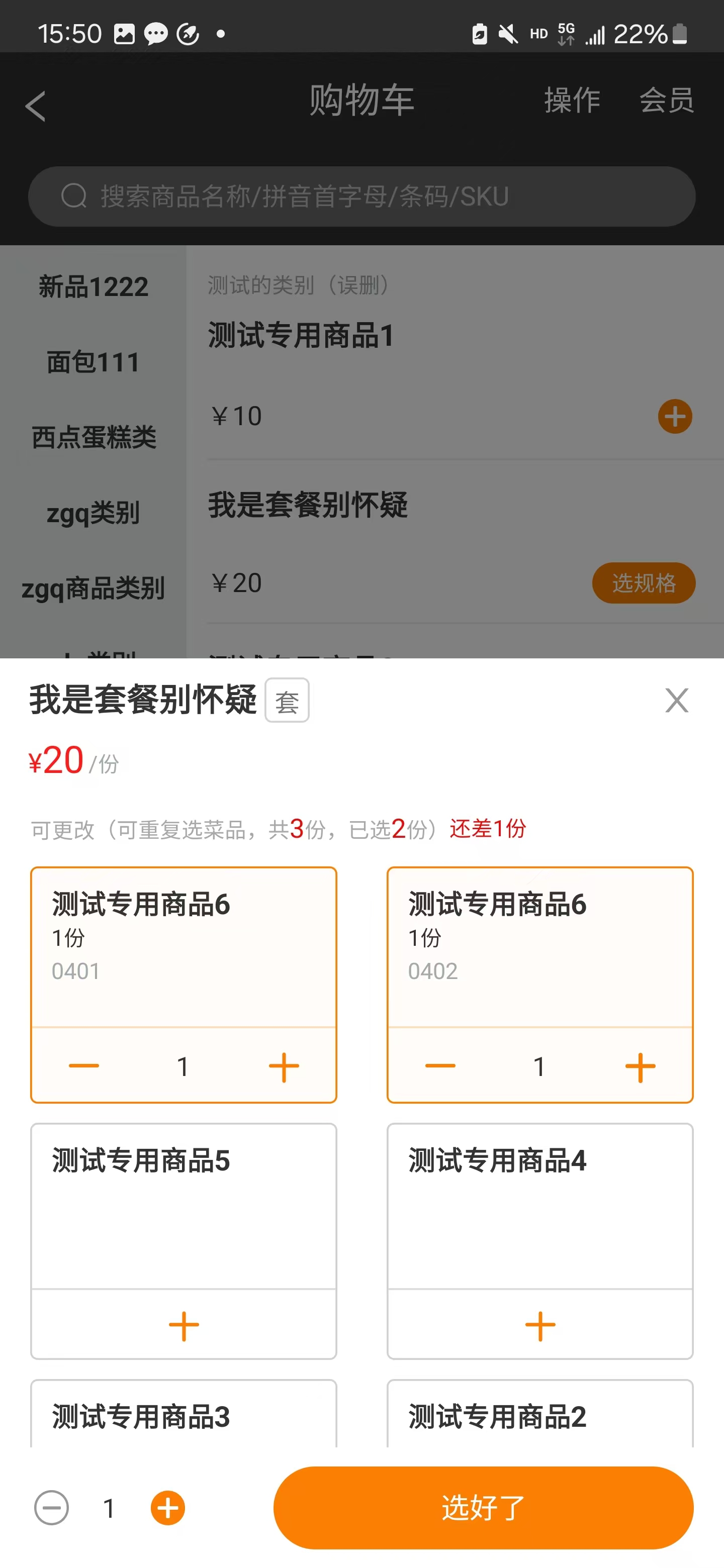
Task: Decrease quantity of 测试专用商品6 code 0401
Action: [84, 1066]
